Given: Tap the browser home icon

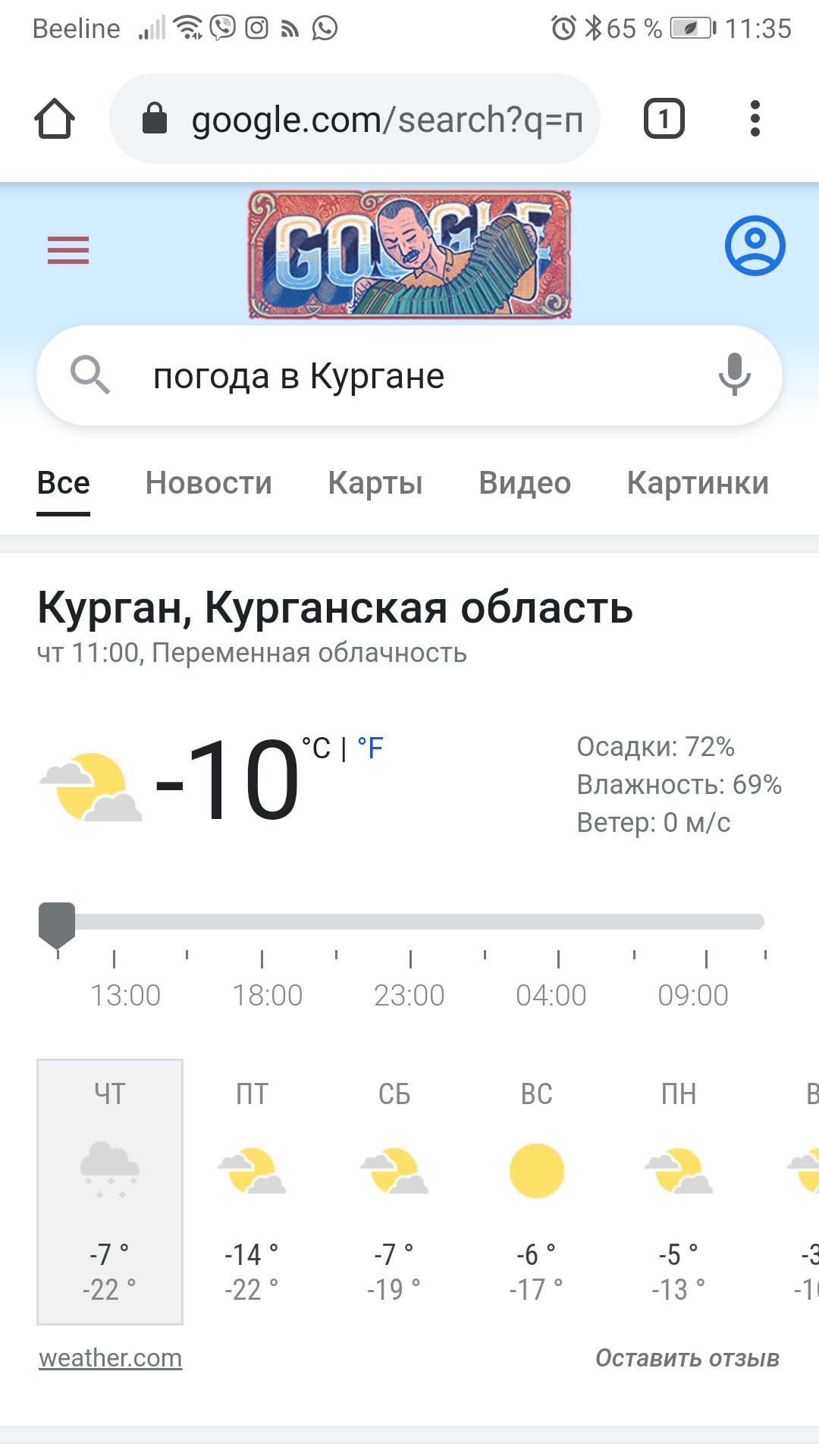Looking at the screenshot, I should [55, 119].
